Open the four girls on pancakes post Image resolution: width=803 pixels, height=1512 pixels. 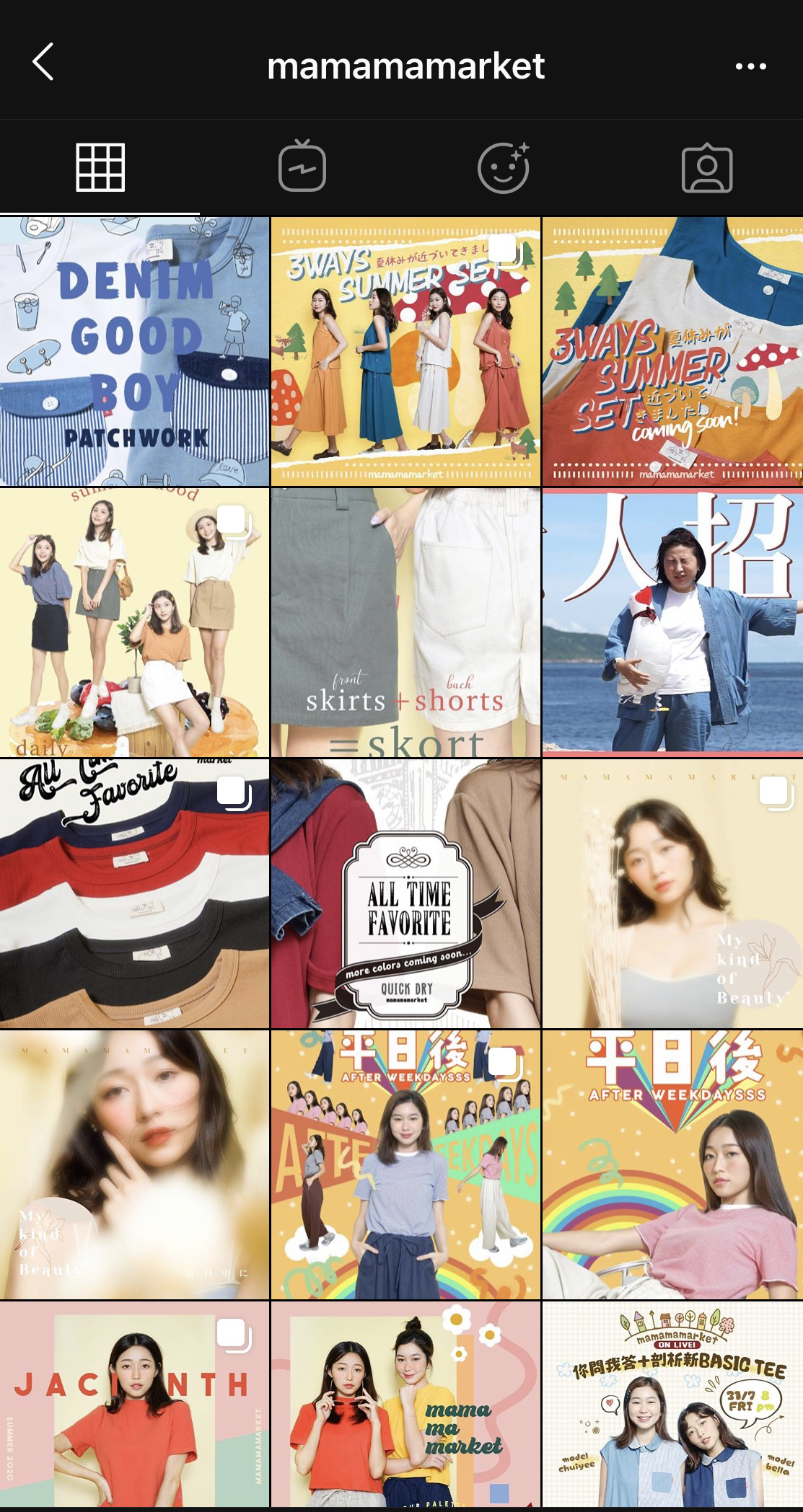(x=134, y=622)
